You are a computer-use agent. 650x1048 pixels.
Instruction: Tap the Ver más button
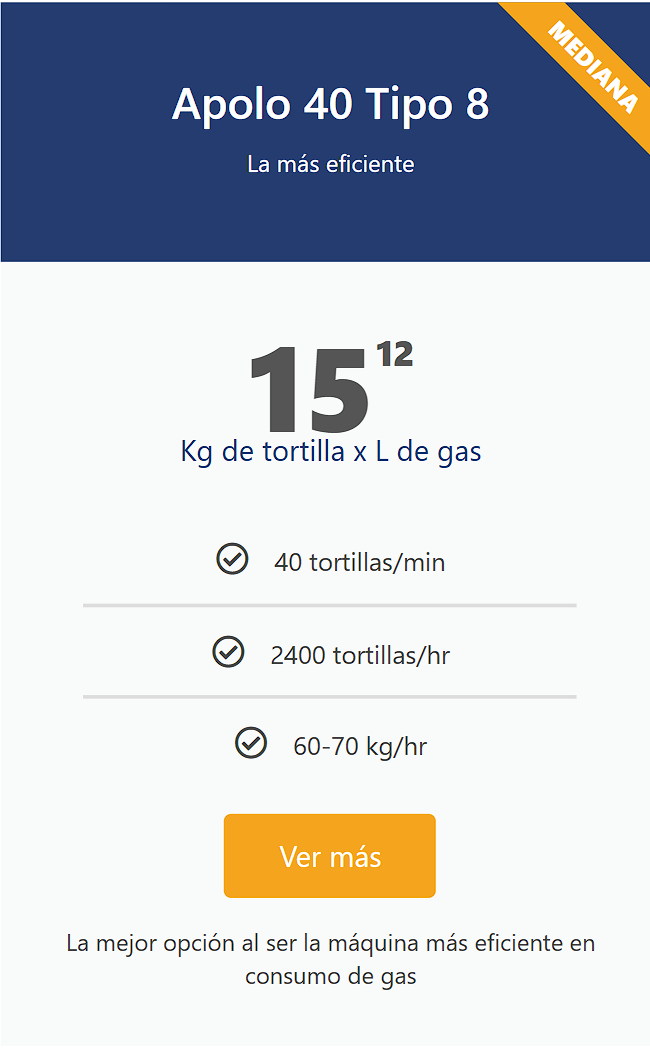point(329,856)
